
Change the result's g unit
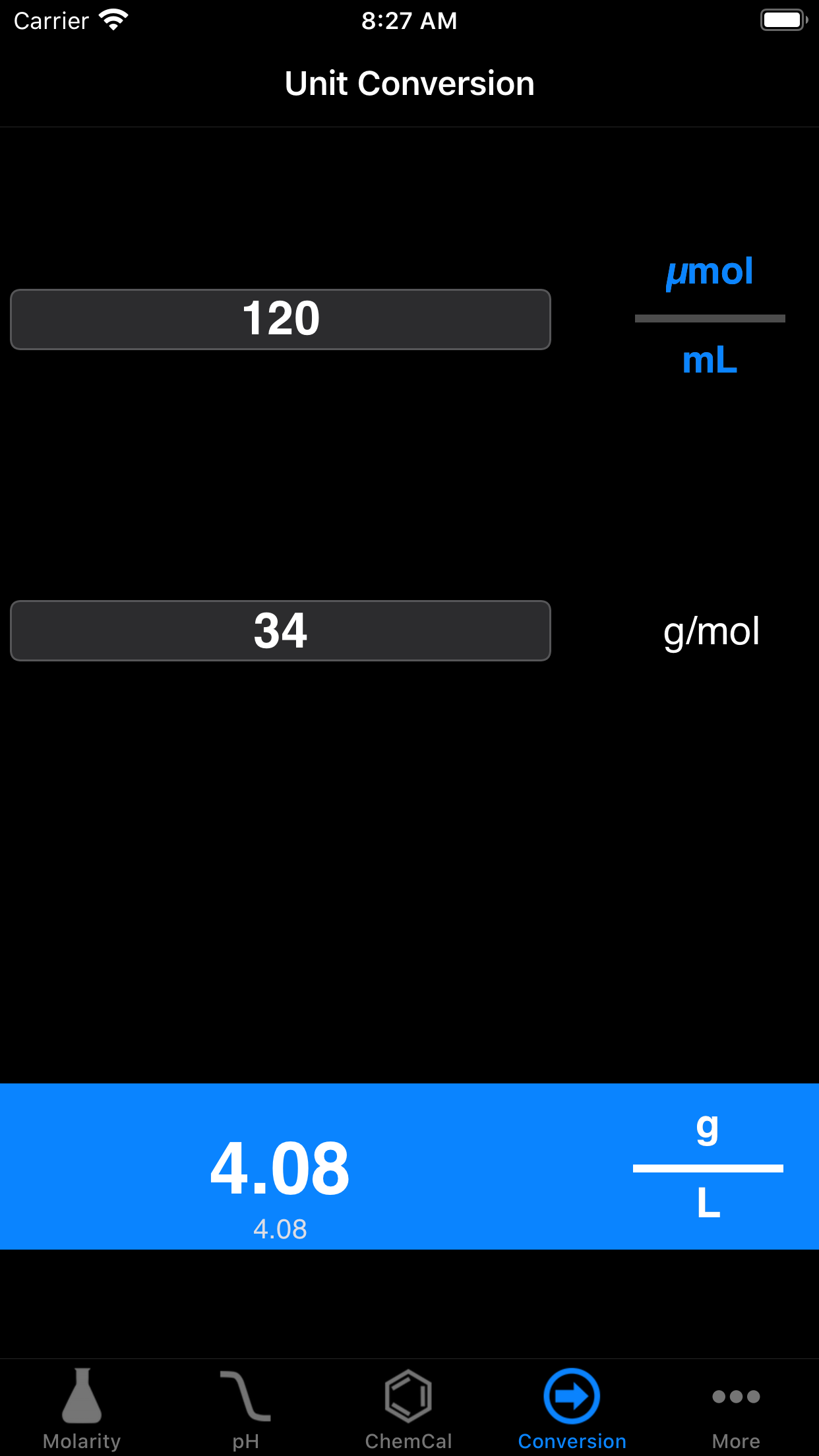pyautogui.click(x=708, y=1128)
